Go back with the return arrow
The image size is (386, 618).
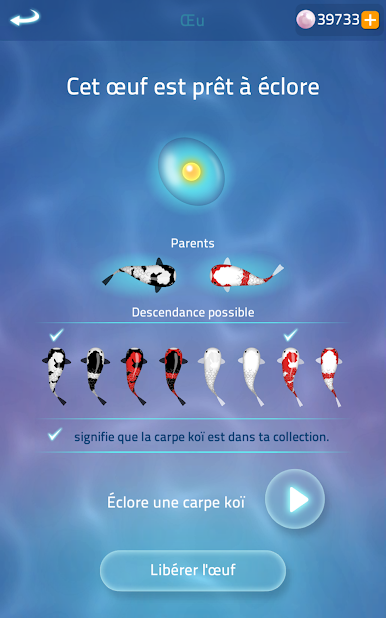click(x=25, y=18)
